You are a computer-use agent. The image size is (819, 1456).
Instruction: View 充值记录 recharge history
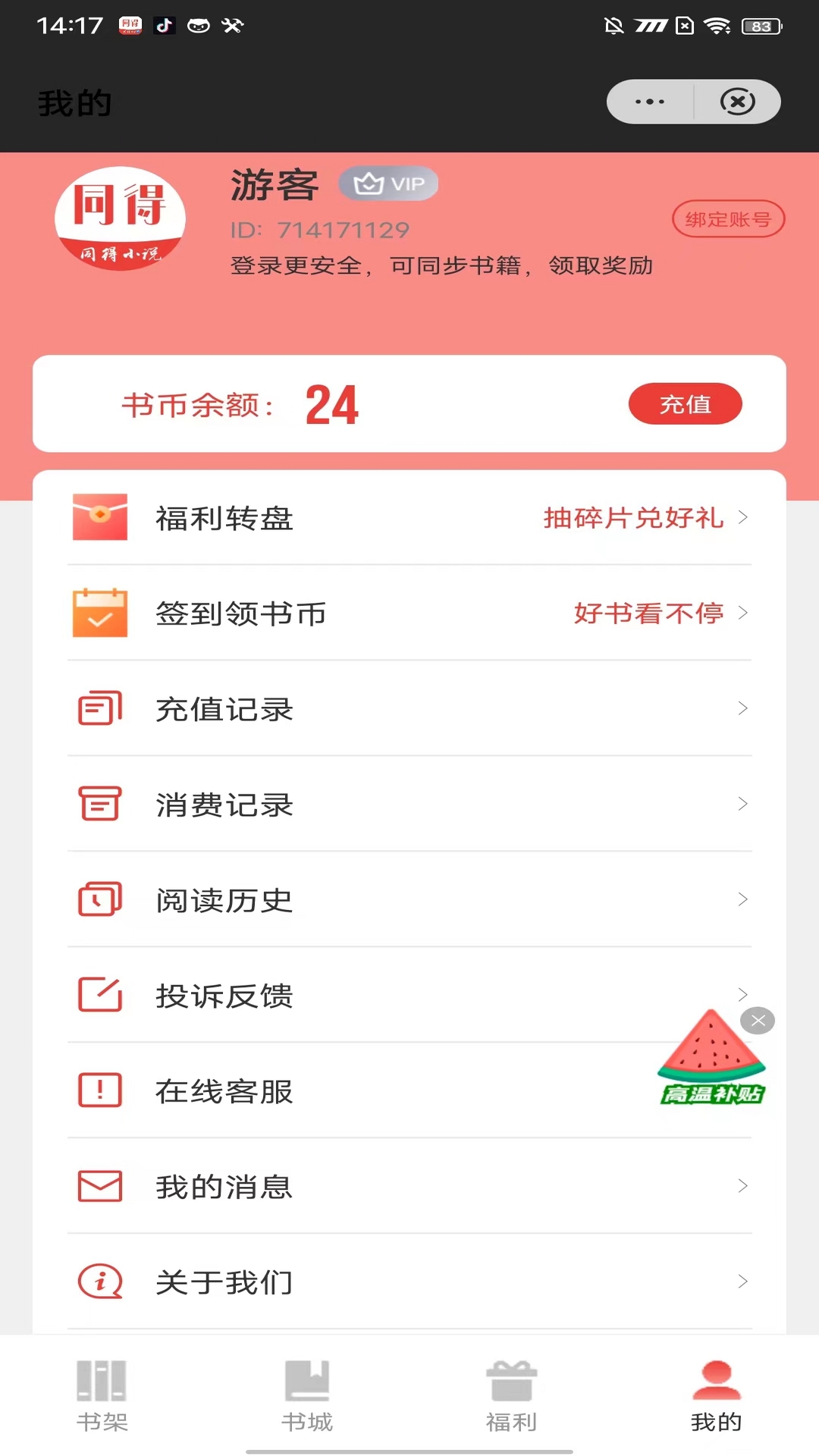point(409,709)
